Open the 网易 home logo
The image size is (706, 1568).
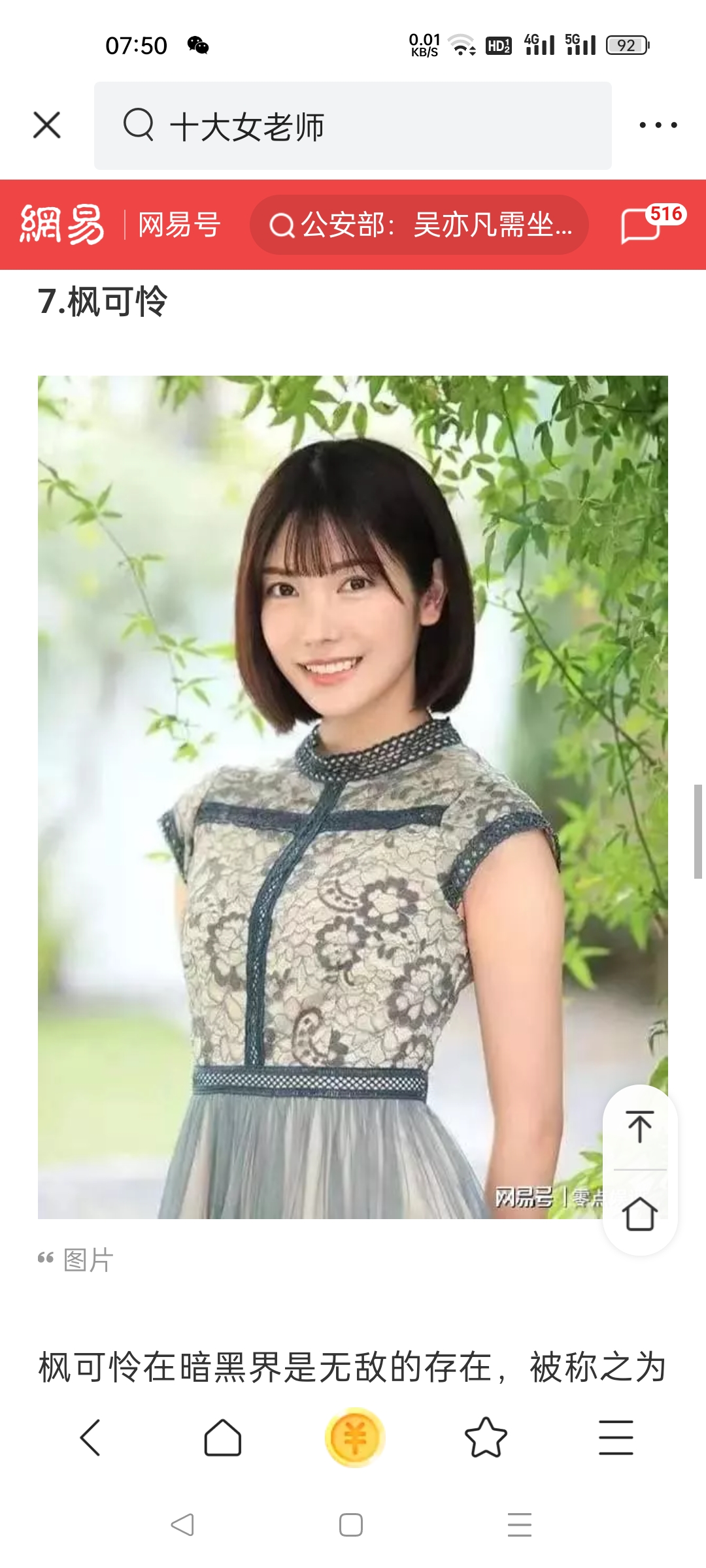click(63, 225)
